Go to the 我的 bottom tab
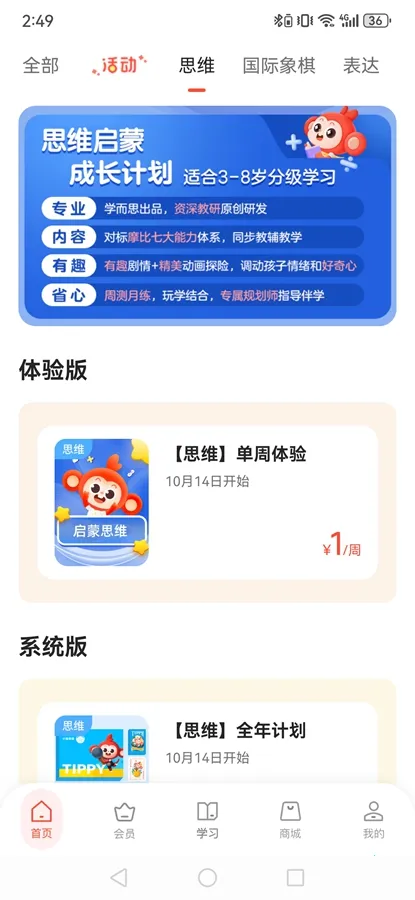The image size is (415, 900). (x=374, y=820)
